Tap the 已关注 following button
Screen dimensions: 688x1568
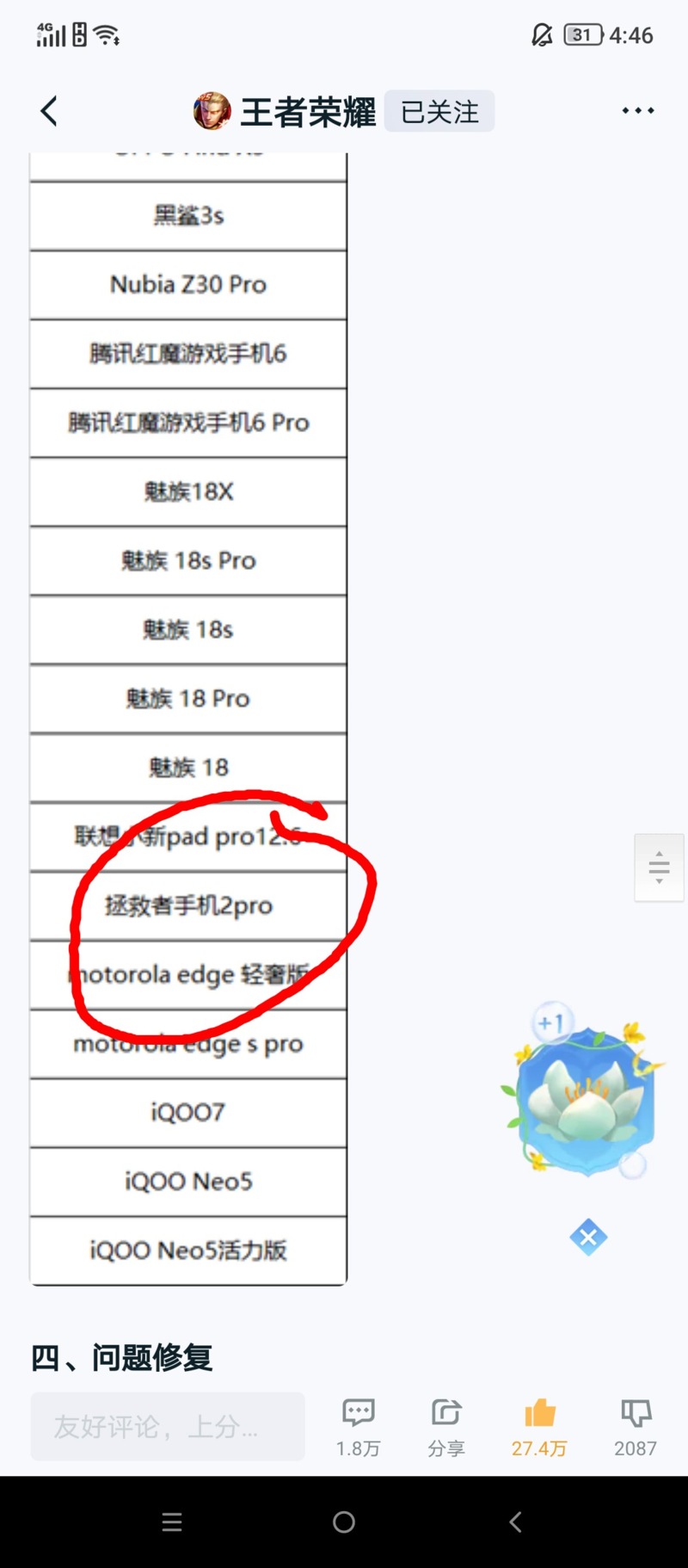click(439, 111)
